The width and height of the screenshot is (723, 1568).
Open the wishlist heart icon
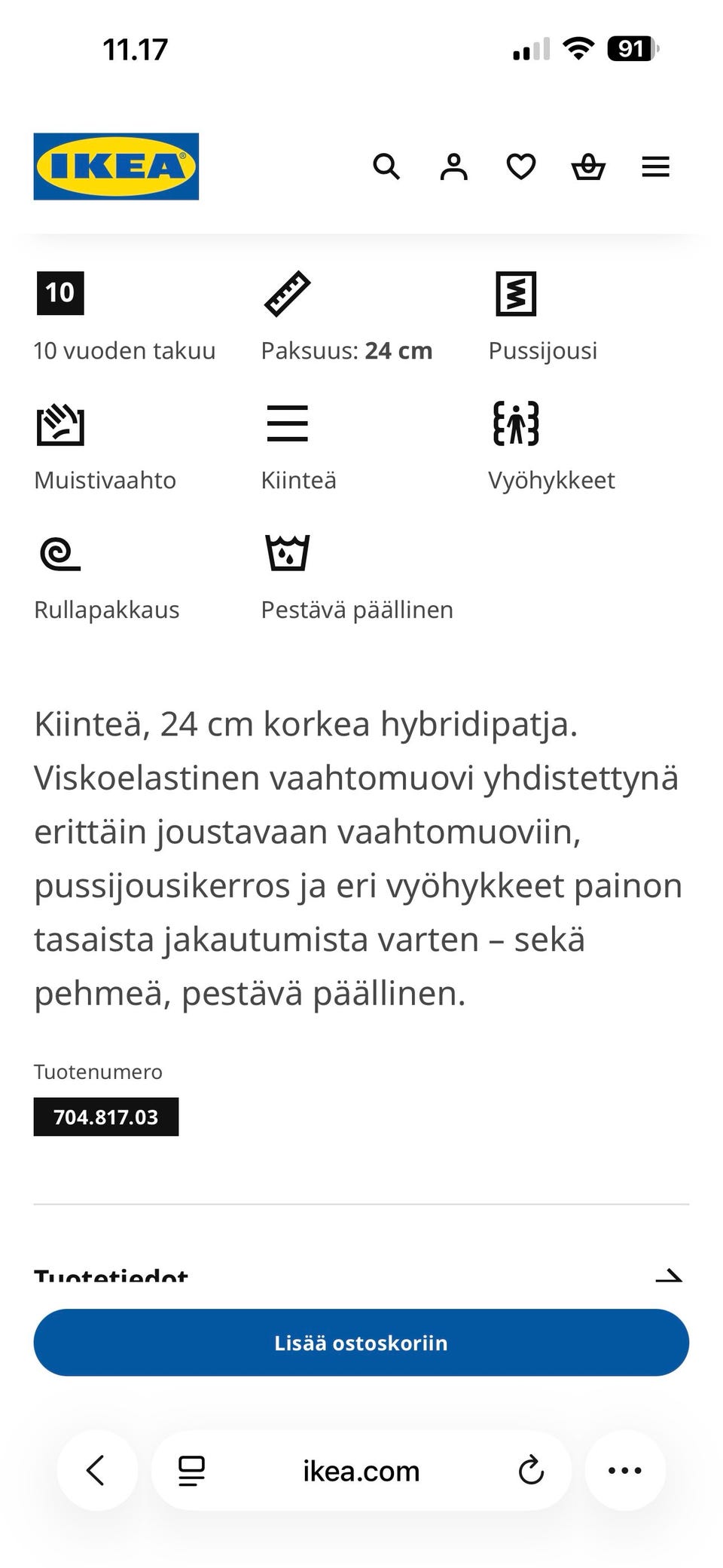click(520, 167)
